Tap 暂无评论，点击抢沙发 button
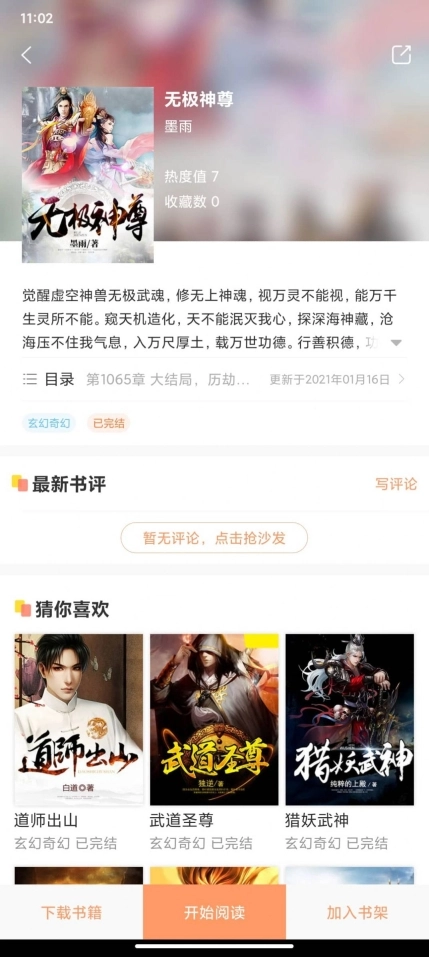This screenshot has width=429, height=957. point(214,538)
